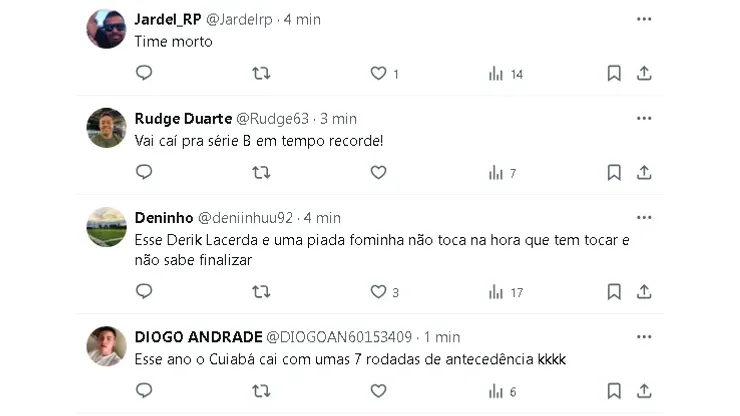Retweet DIOGO ANDRADE's Cuiabá tweet

[261, 391]
